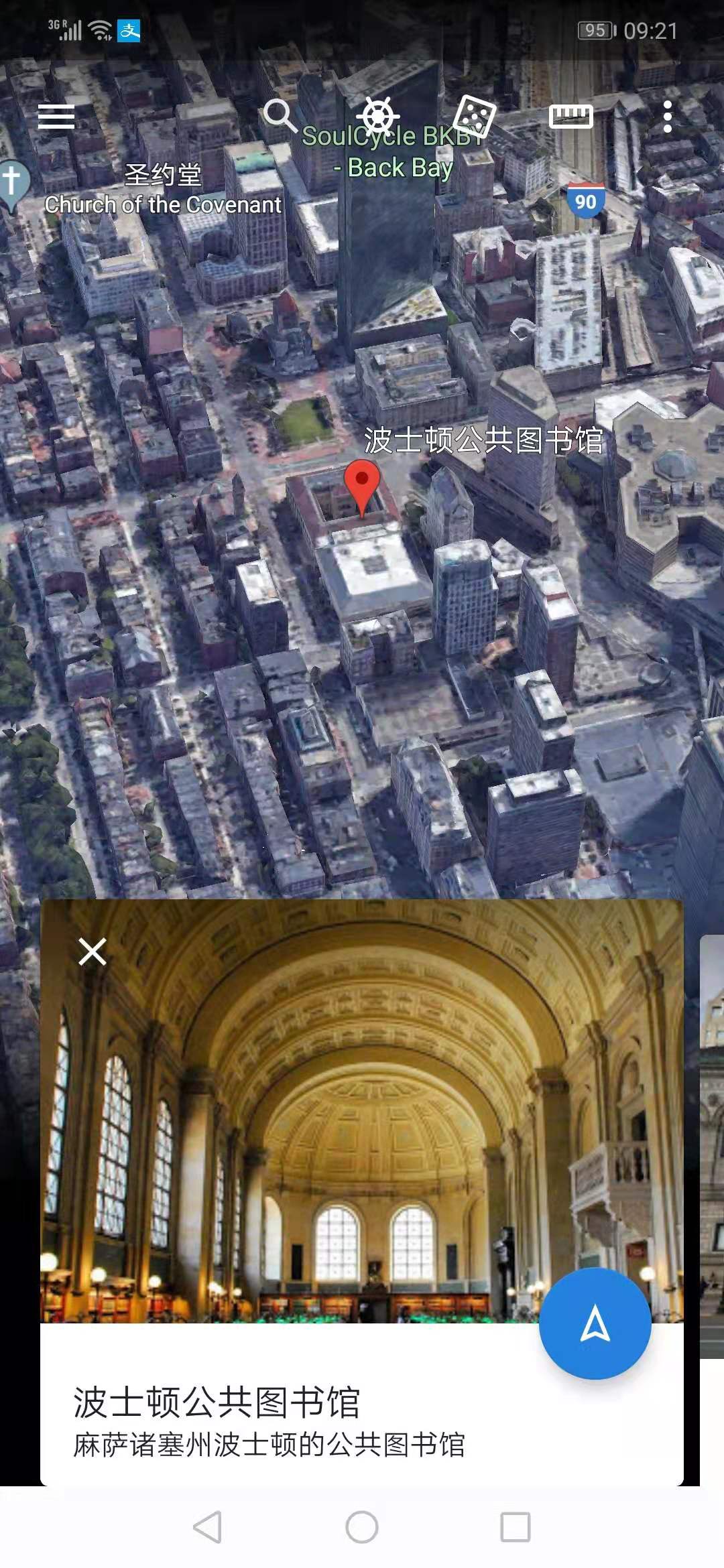Open the hamburger menu
The width and height of the screenshot is (724, 1568).
click(56, 117)
